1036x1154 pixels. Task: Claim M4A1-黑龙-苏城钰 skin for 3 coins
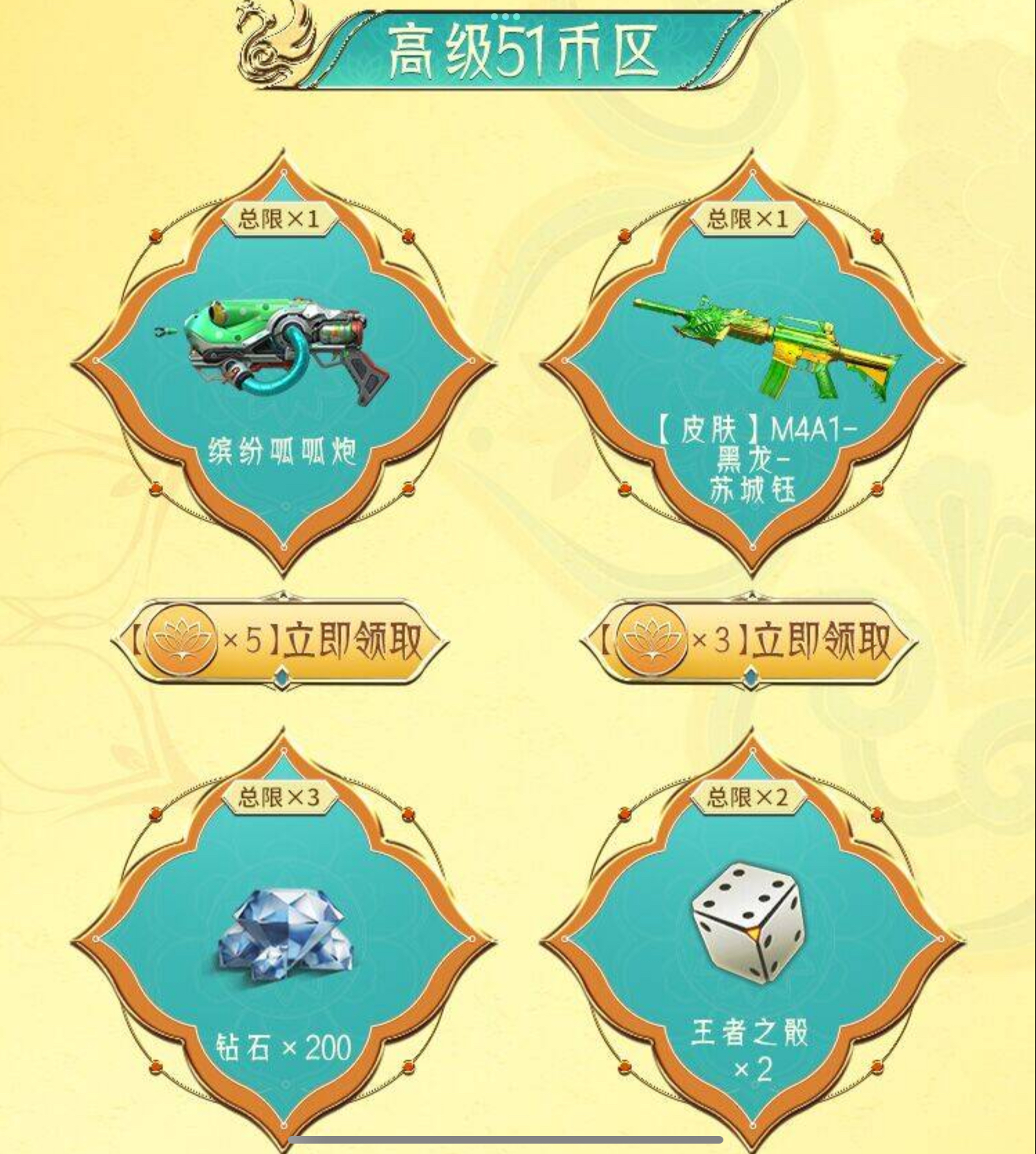pos(749,641)
